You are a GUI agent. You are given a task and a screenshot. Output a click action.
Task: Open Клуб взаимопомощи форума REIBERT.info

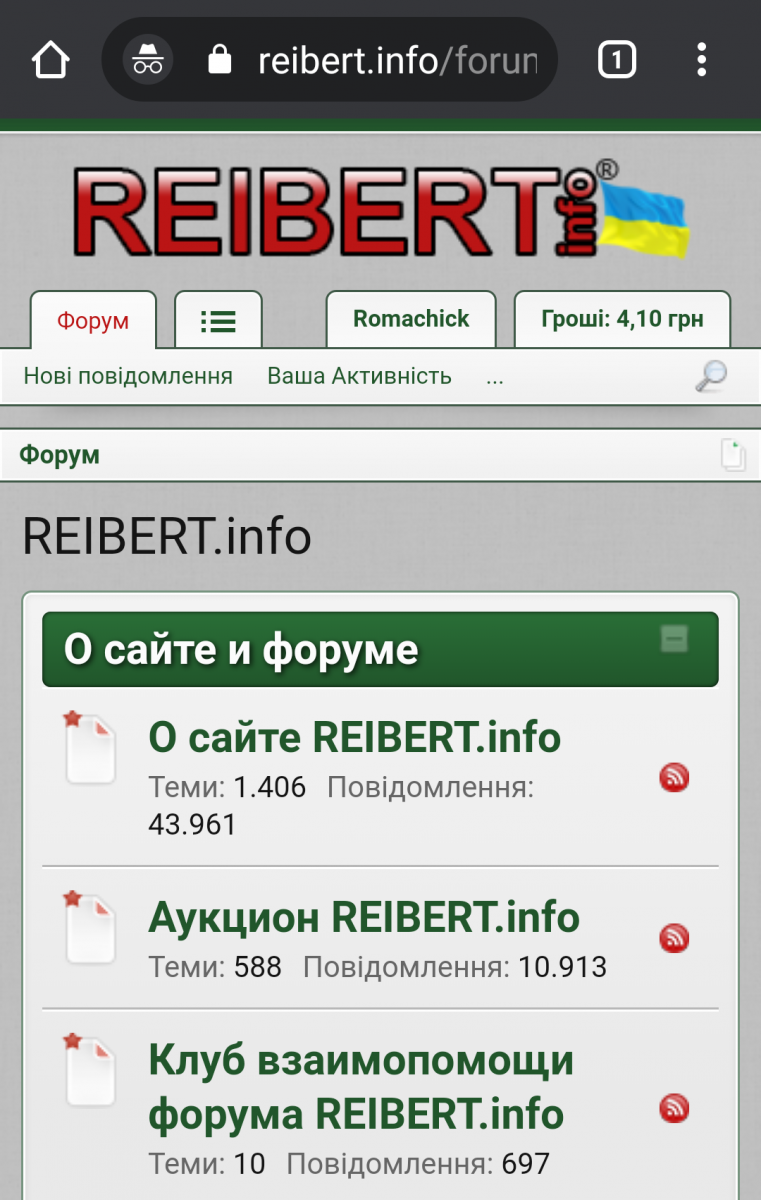point(360,1087)
